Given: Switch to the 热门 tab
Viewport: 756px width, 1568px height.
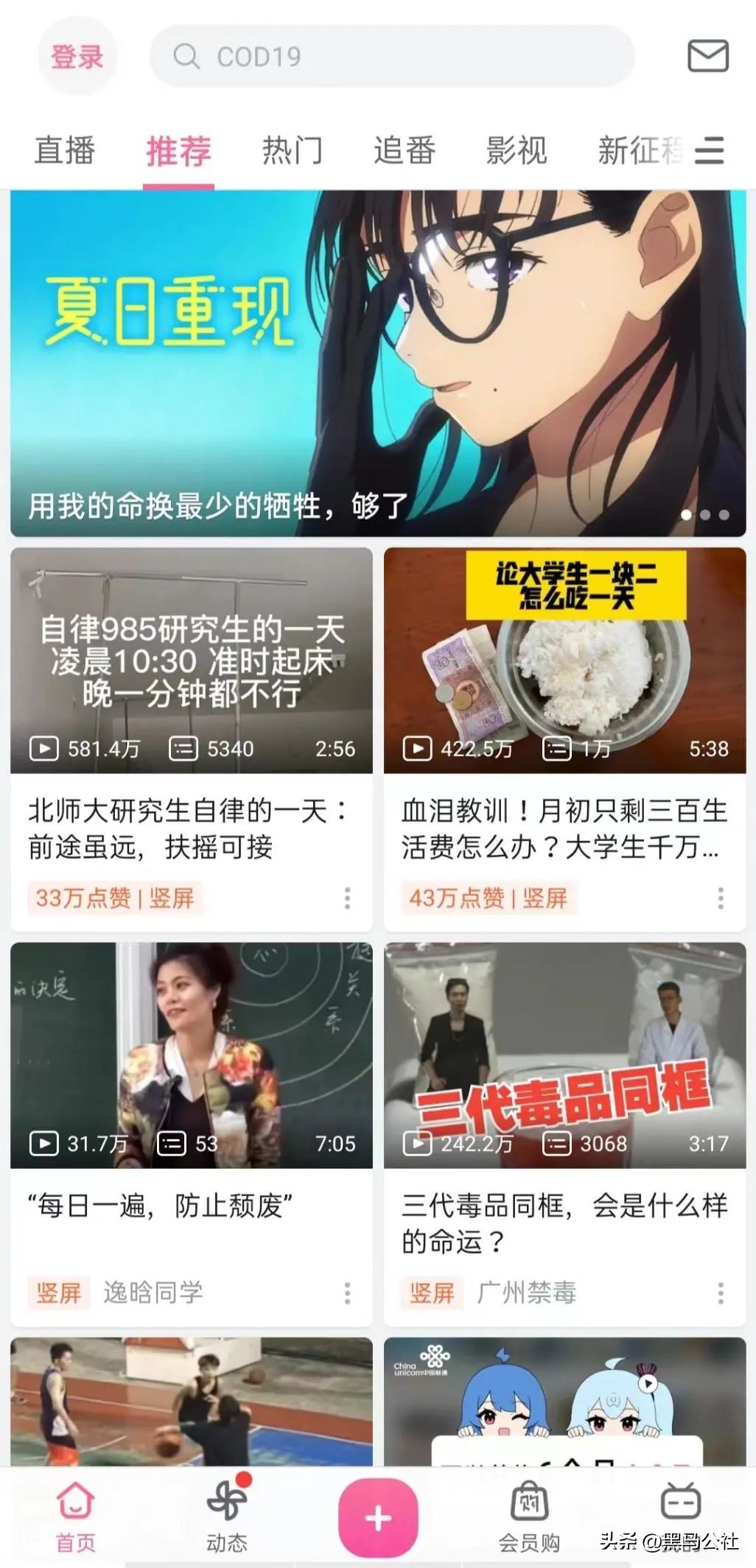Looking at the screenshot, I should coord(292,150).
